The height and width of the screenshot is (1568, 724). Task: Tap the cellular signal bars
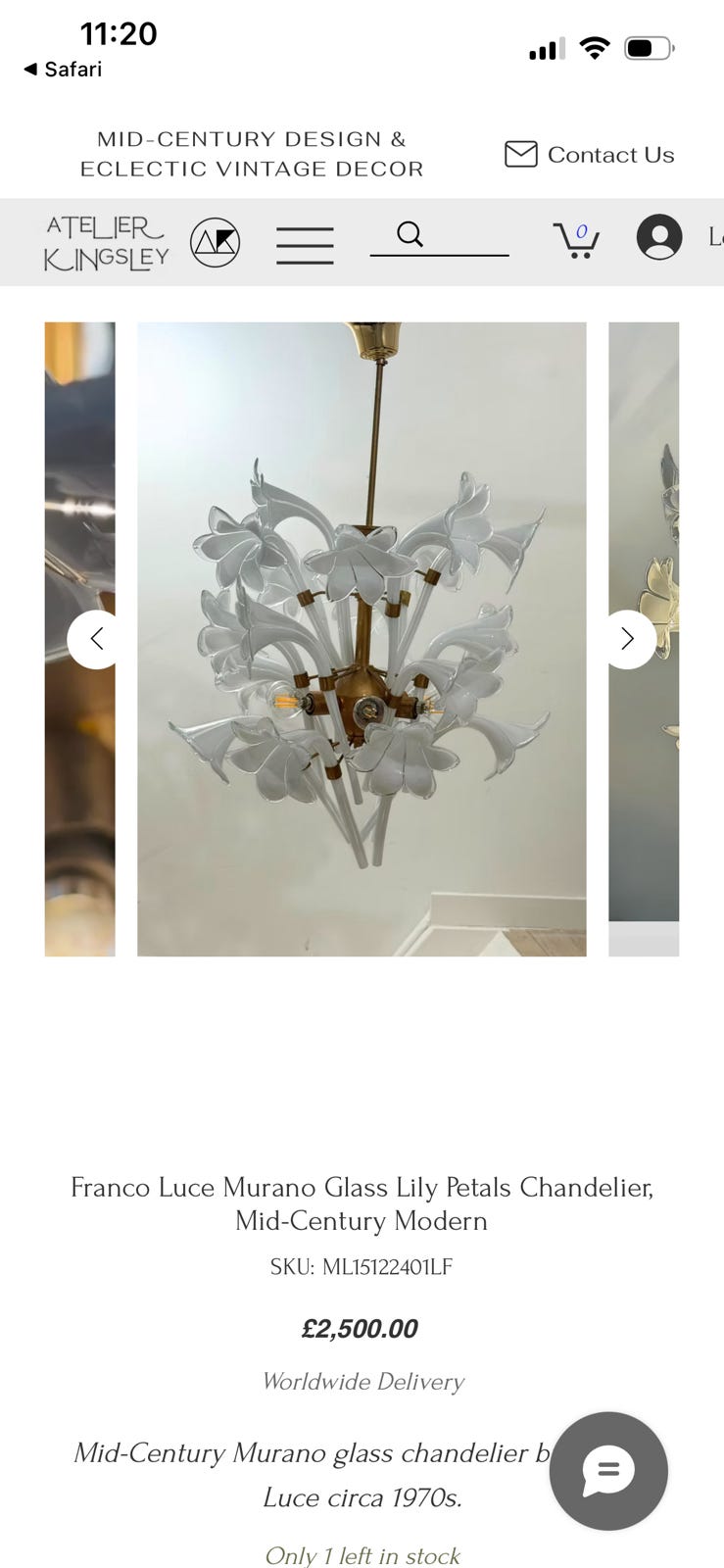pyautogui.click(x=546, y=47)
